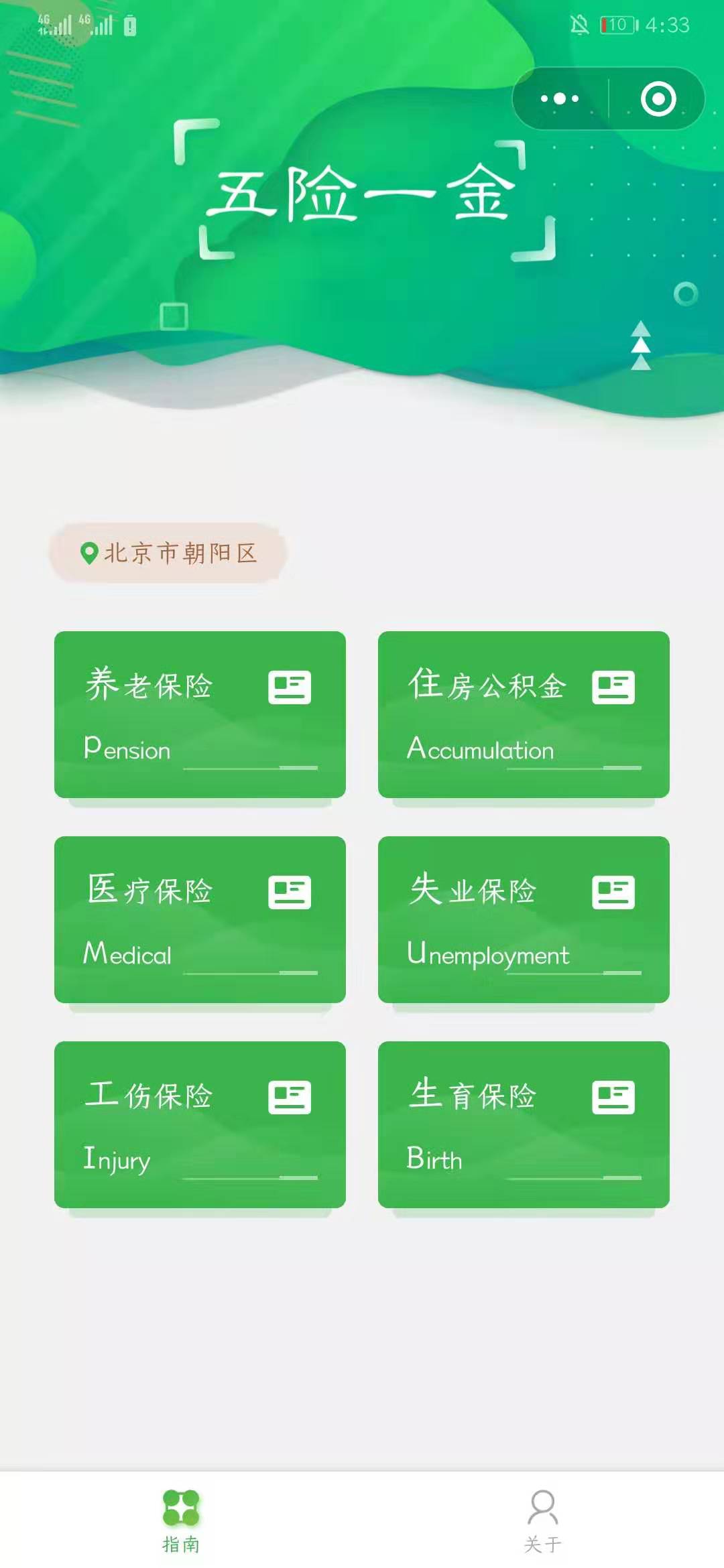Viewport: 724px width, 1568px height.
Task: Open the 住房公积金 Accumulation card
Action: tap(524, 714)
